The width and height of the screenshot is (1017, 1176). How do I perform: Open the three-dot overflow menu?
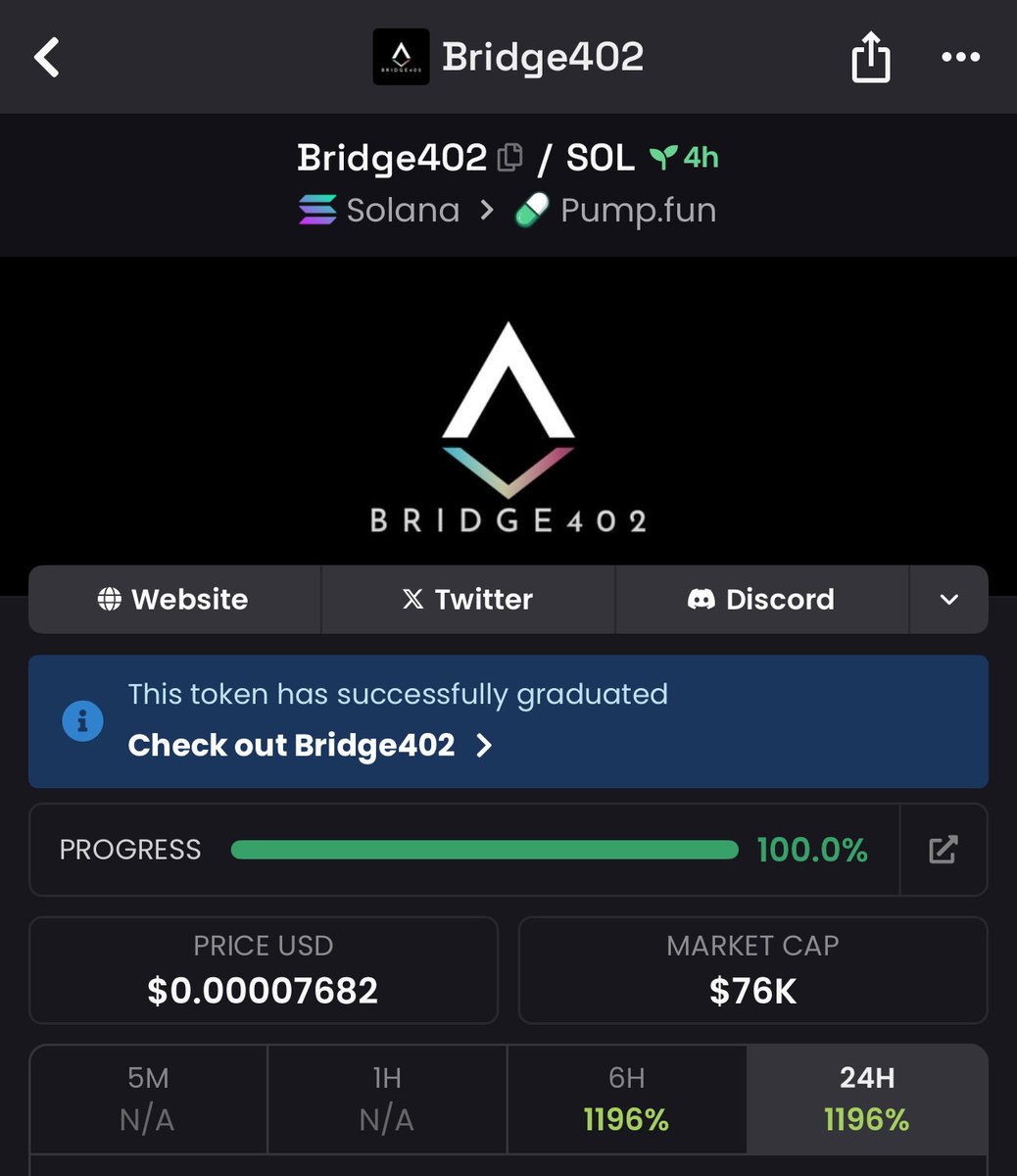click(x=960, y=58)
